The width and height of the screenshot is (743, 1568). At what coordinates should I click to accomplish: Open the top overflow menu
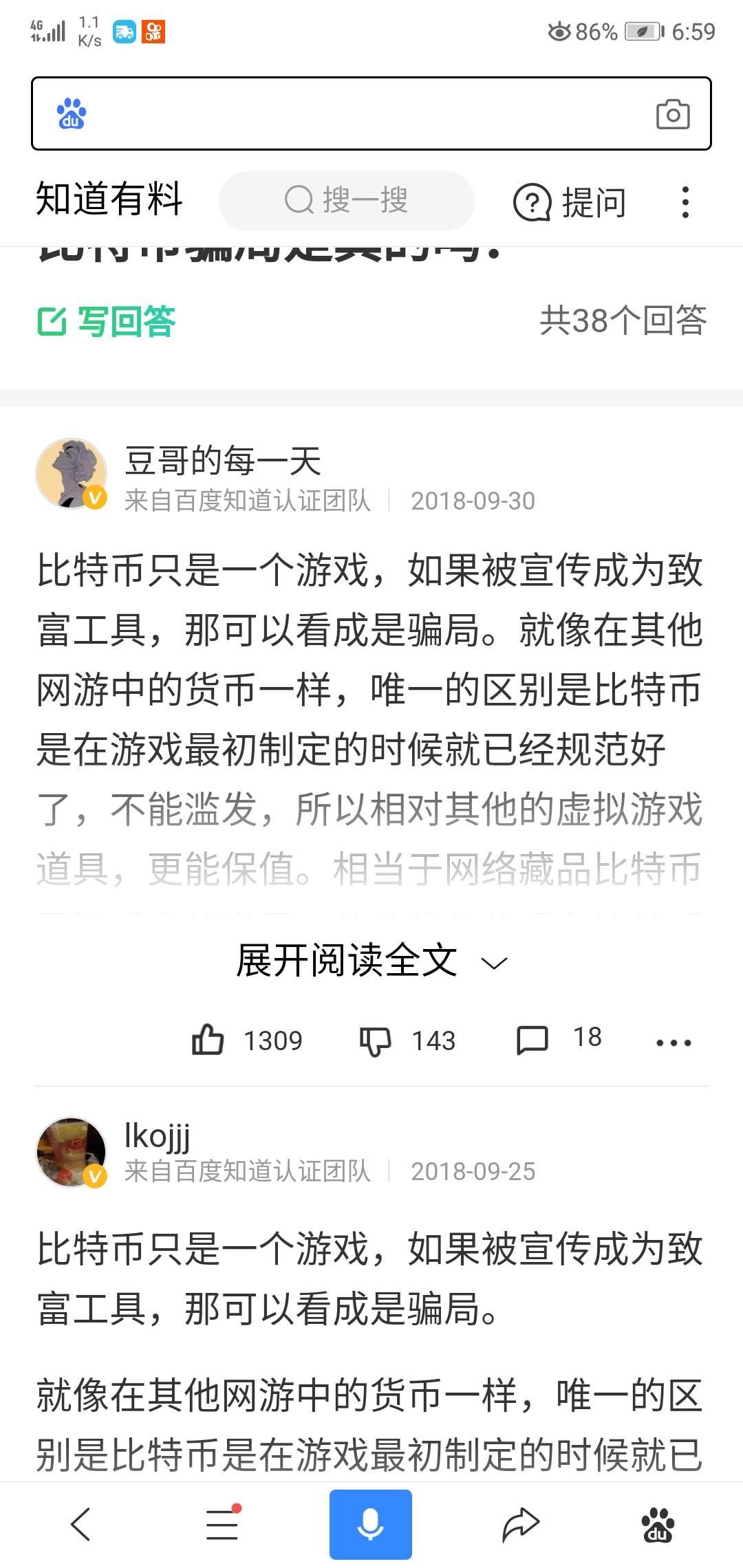pyautogui.click(x=685, y=202)
